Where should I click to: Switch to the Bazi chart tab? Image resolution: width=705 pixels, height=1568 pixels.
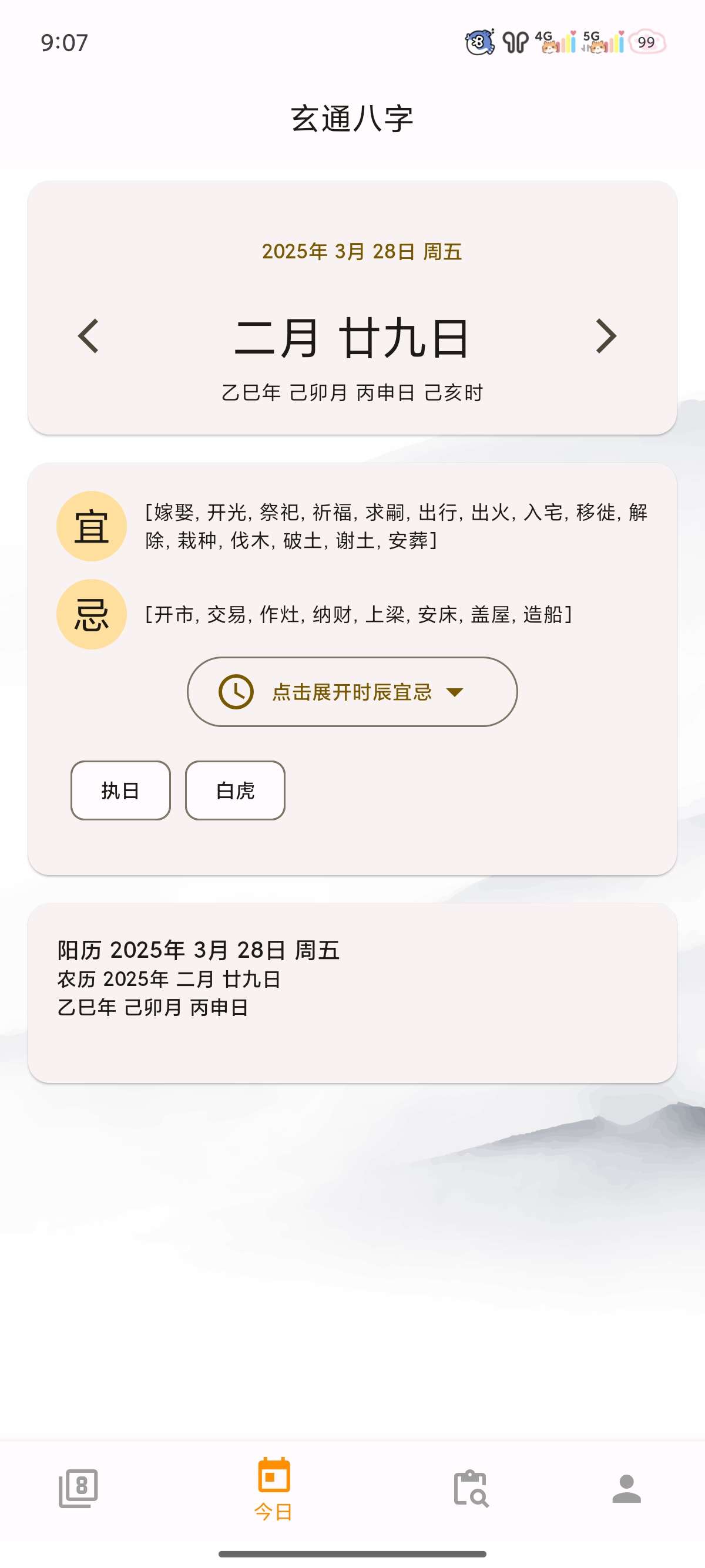[78, 1488]
